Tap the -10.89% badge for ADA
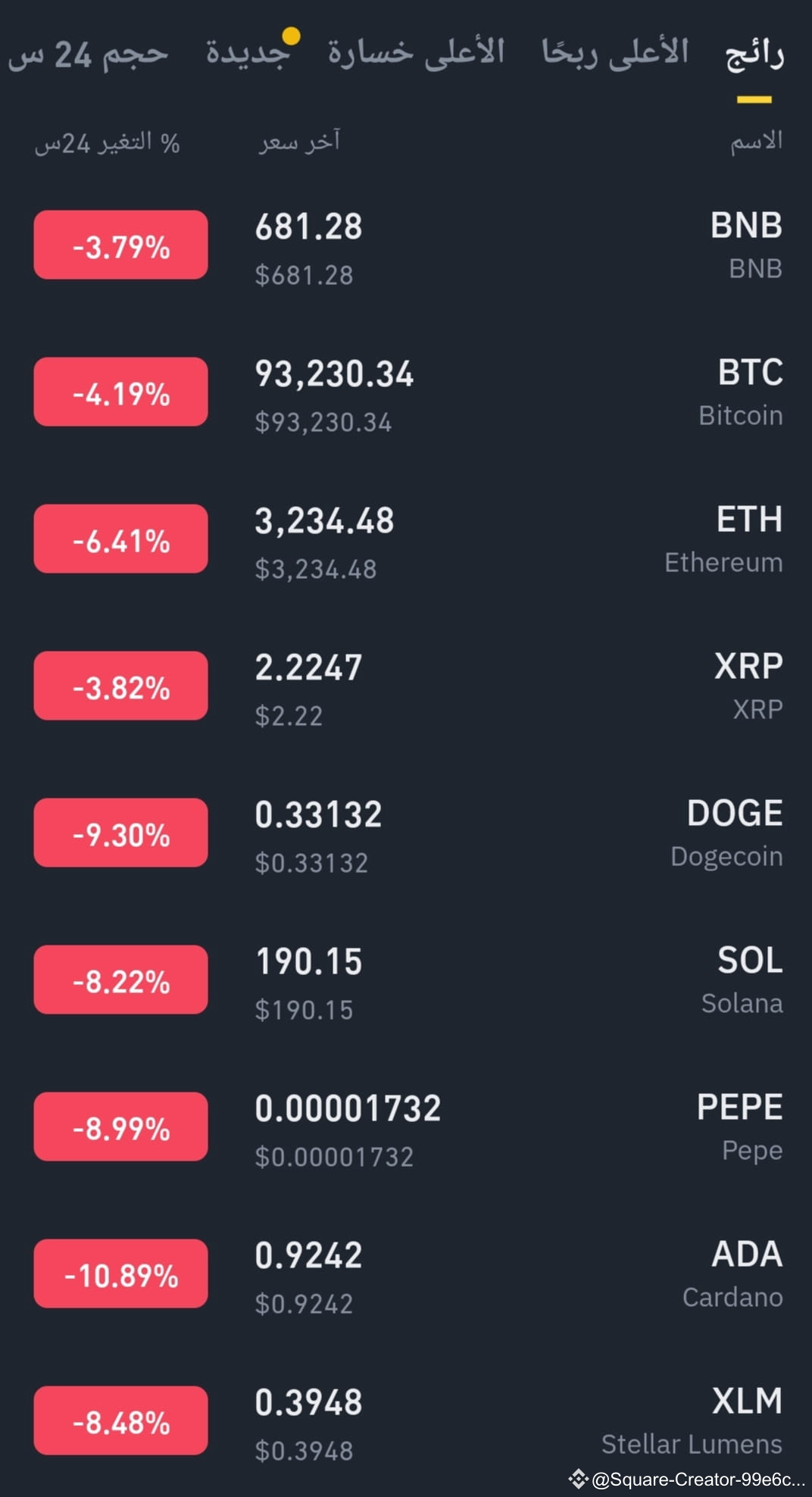This screenshot has height=1497, width=812. point(120,1274)
